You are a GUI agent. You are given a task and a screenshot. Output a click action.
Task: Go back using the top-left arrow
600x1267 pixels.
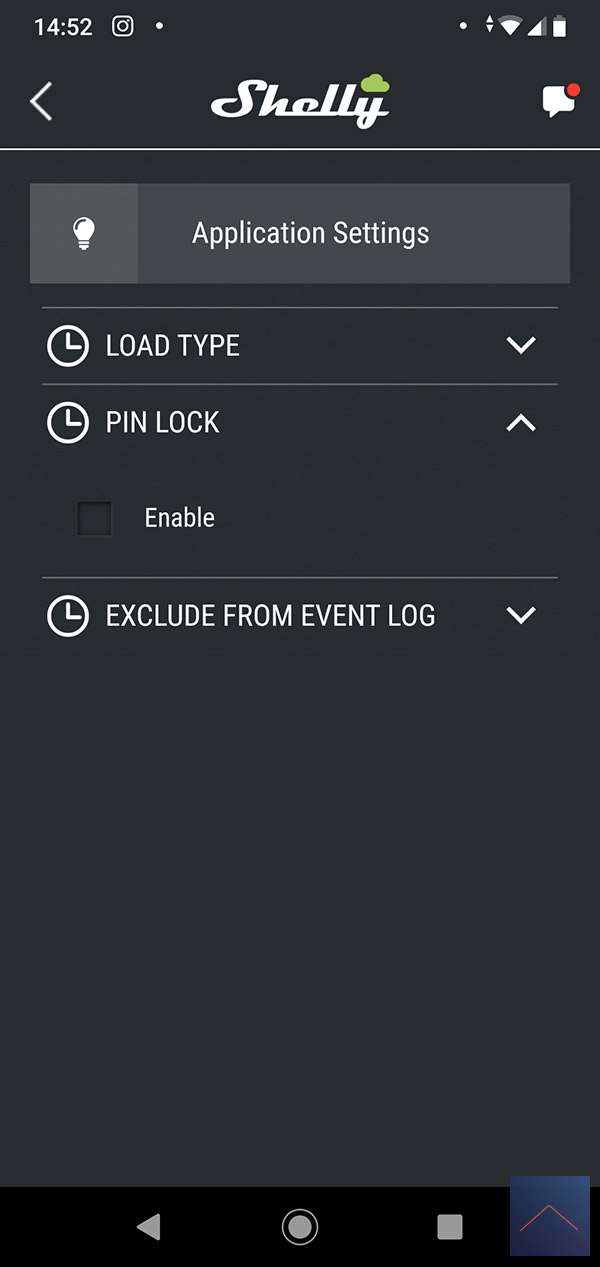[x=41, y=102]
